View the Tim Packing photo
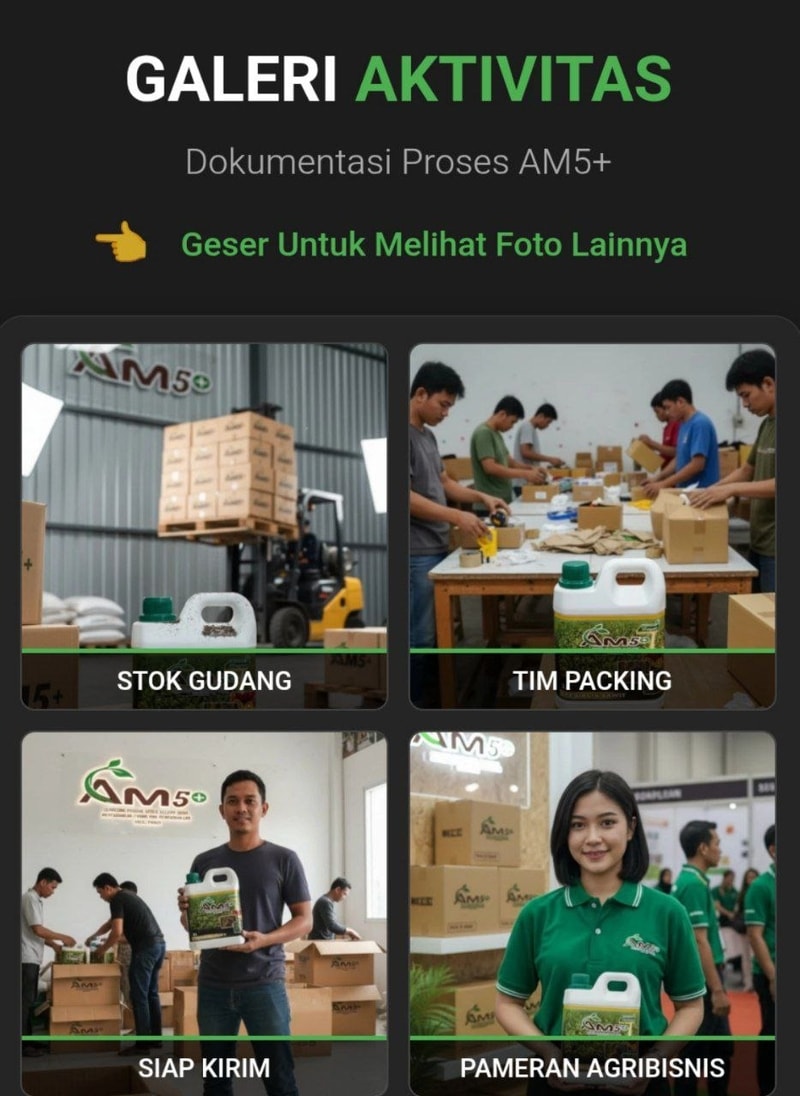 pos(592,526)
